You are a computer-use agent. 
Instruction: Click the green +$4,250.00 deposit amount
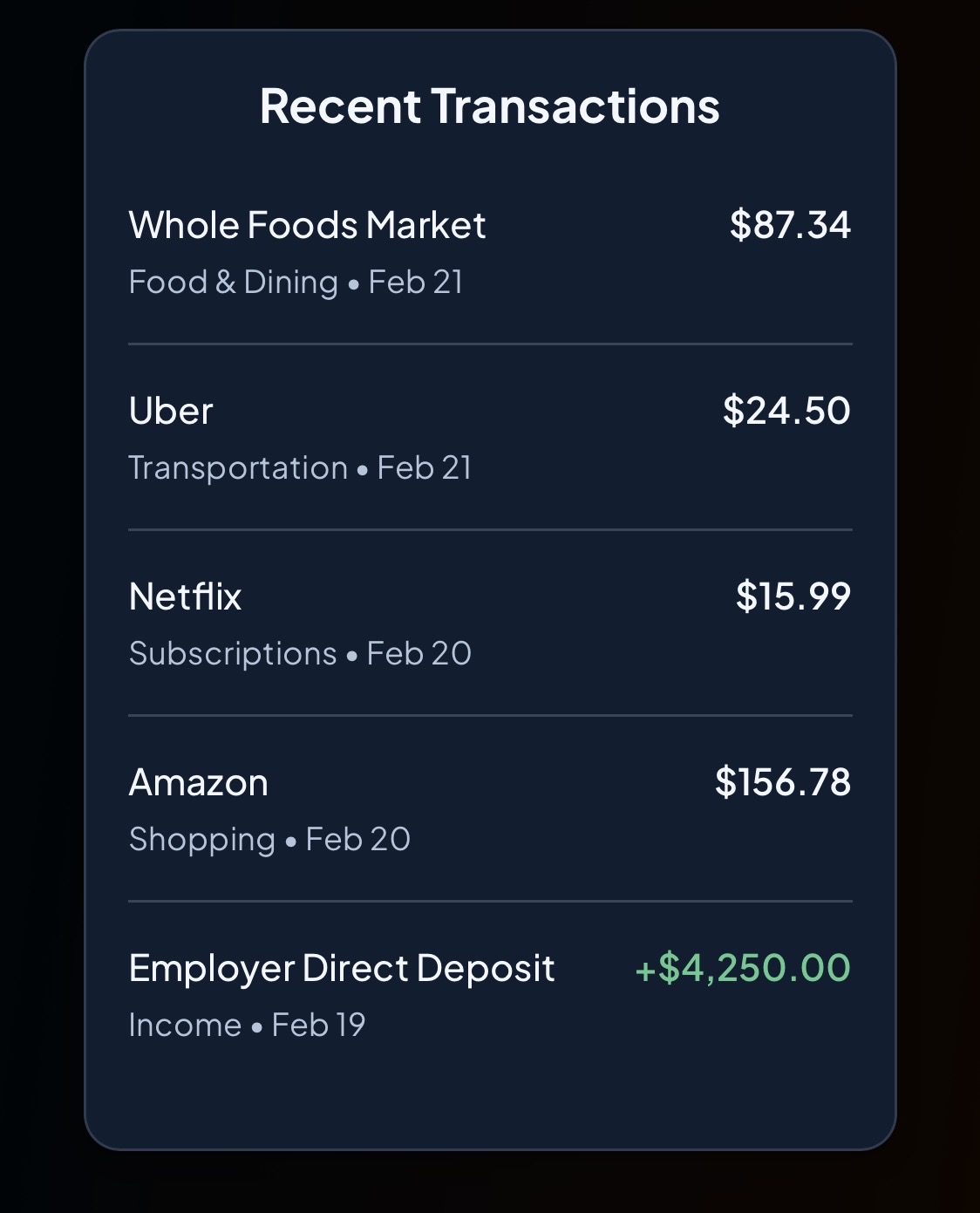pyautogui.click(x=743, y=968)
